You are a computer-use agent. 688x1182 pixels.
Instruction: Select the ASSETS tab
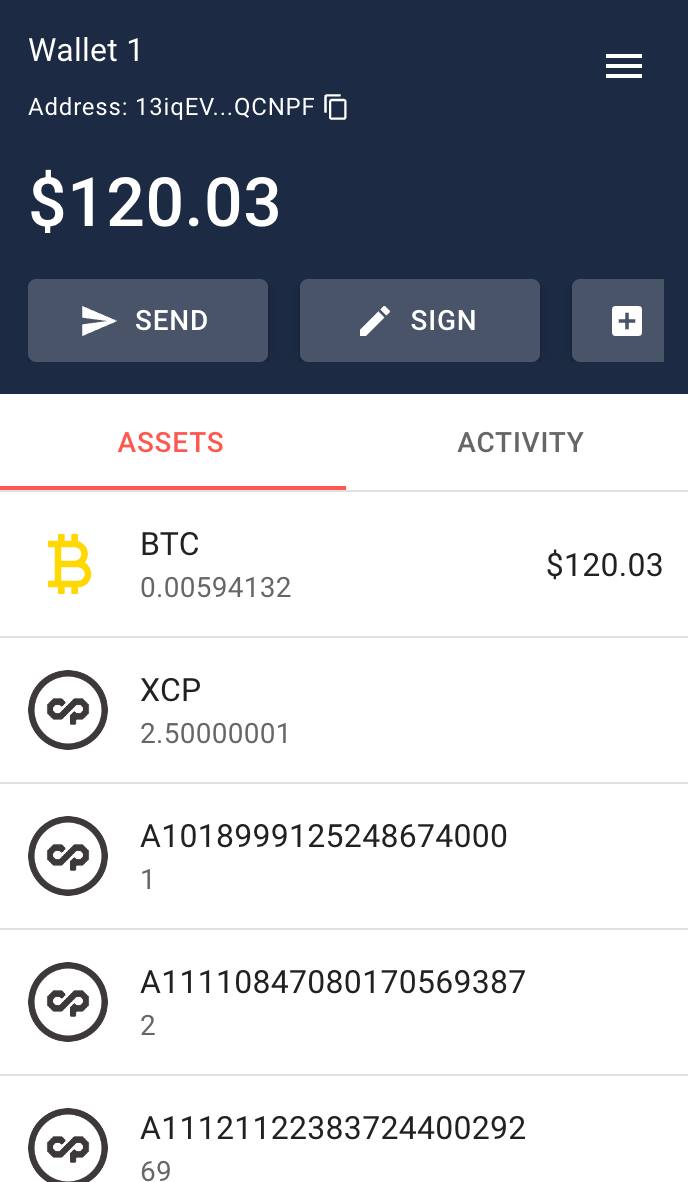(171, 442)
